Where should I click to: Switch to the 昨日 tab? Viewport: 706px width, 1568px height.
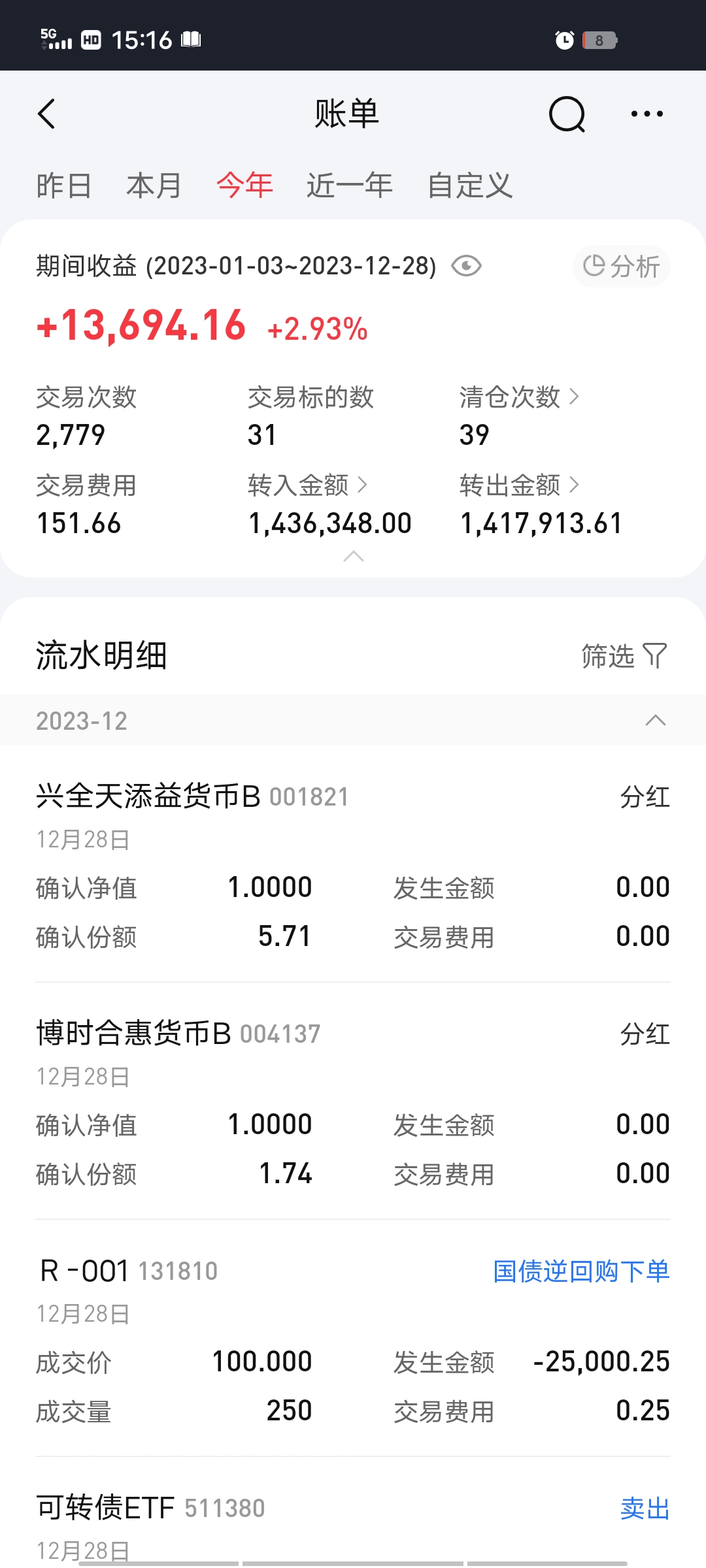pos(63,186)
